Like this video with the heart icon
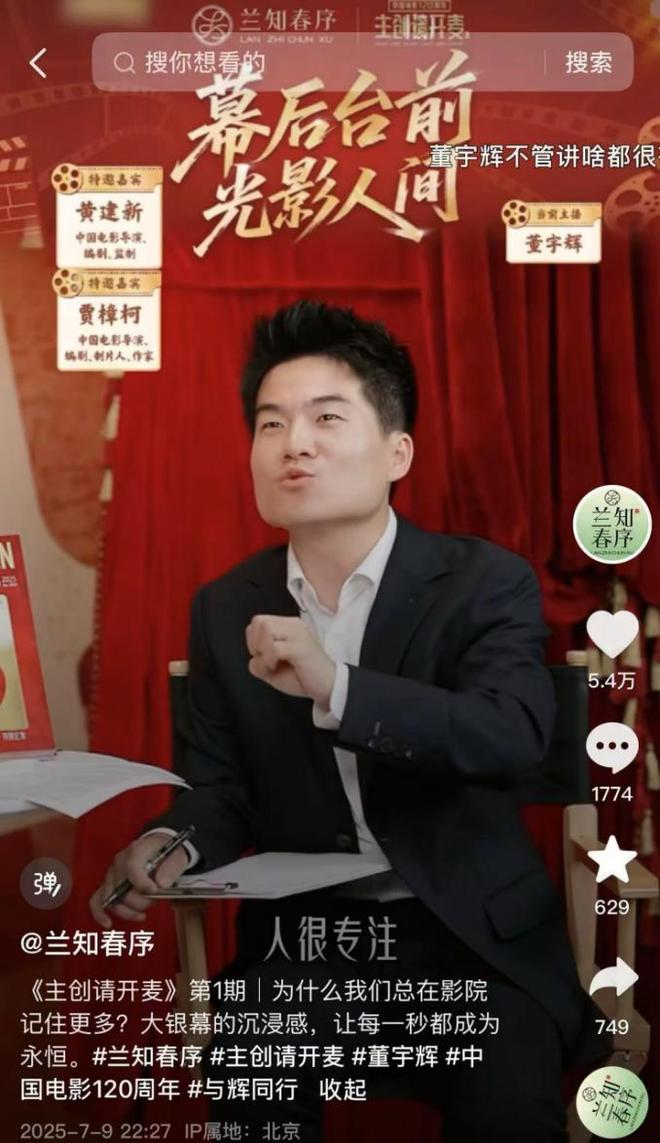Screen dimensions: 660x1143 612,635
